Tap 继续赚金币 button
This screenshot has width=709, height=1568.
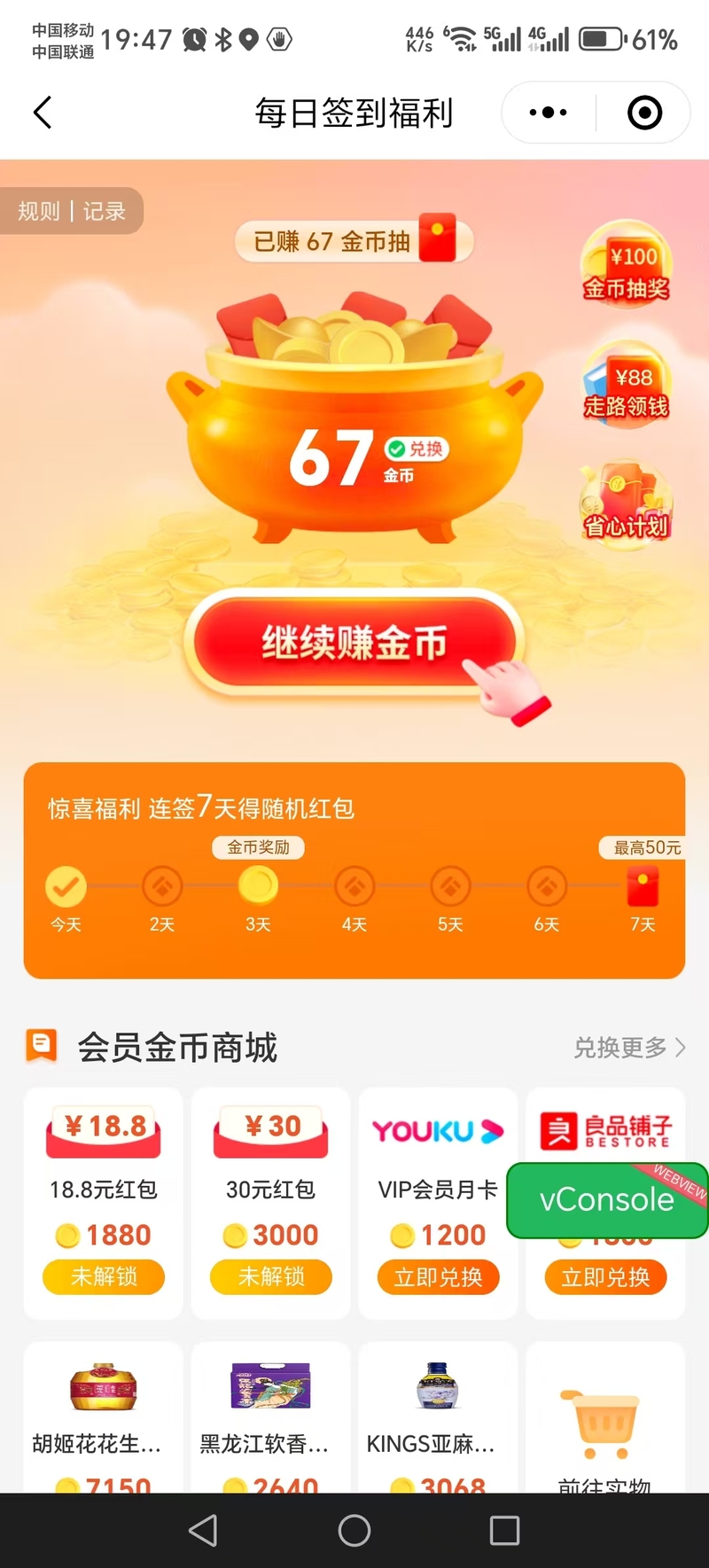[354, 643]
